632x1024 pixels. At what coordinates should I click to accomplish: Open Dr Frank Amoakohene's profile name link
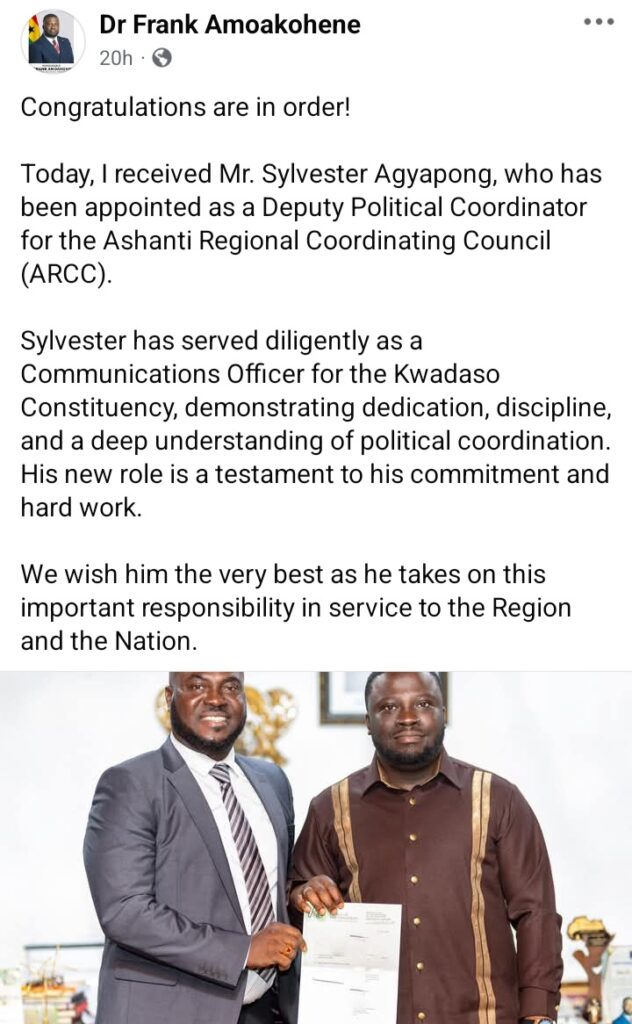229,25
